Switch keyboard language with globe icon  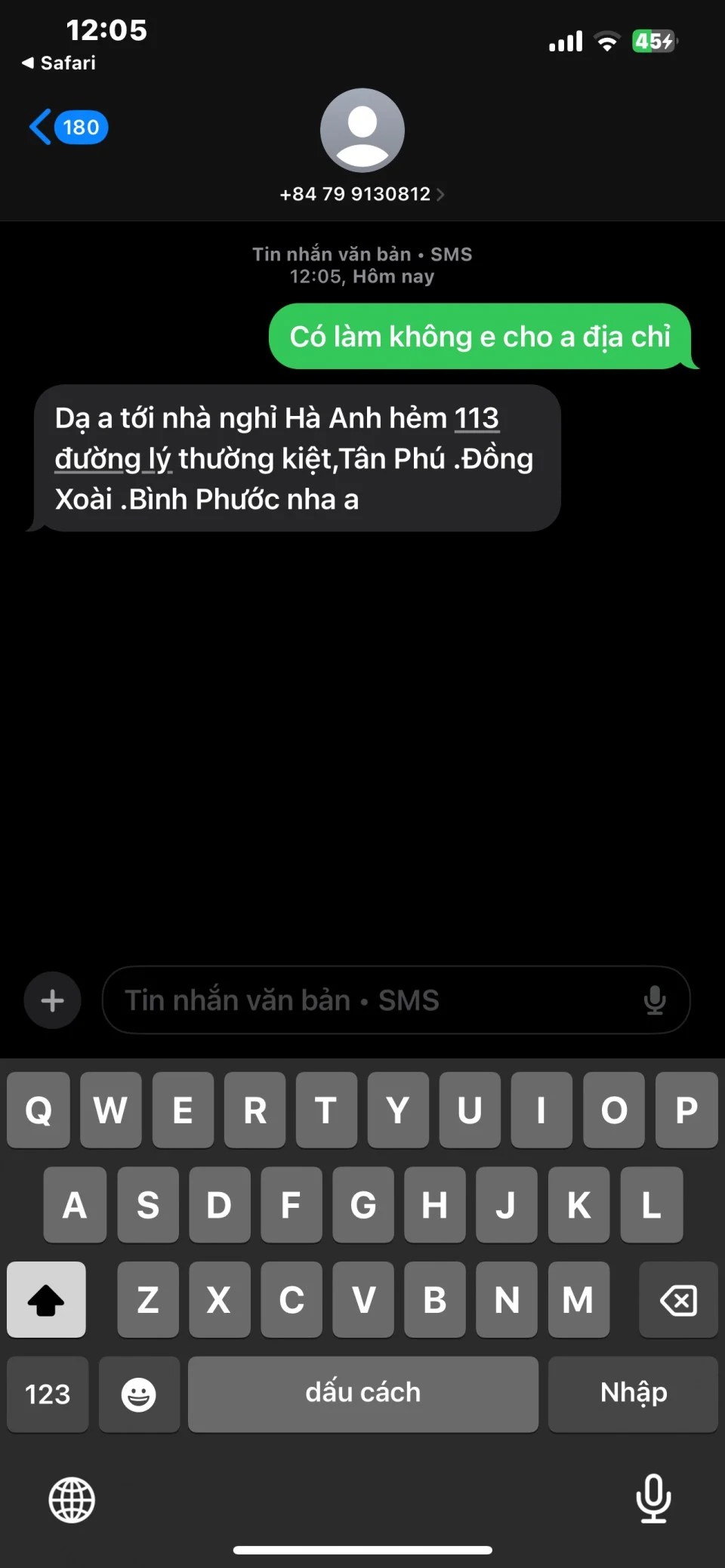tap(72, 1499)
